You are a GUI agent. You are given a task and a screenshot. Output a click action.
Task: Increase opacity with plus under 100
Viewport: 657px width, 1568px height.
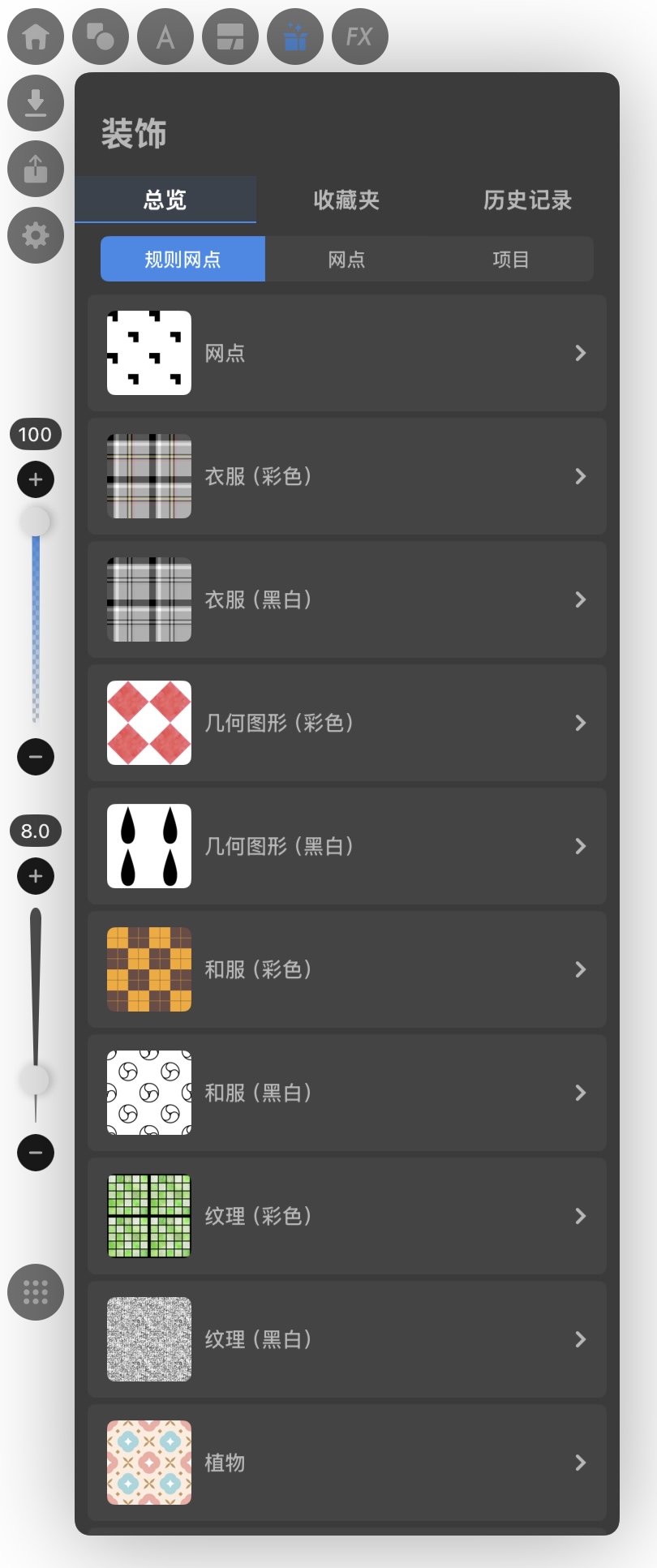(x=36, y=479)
